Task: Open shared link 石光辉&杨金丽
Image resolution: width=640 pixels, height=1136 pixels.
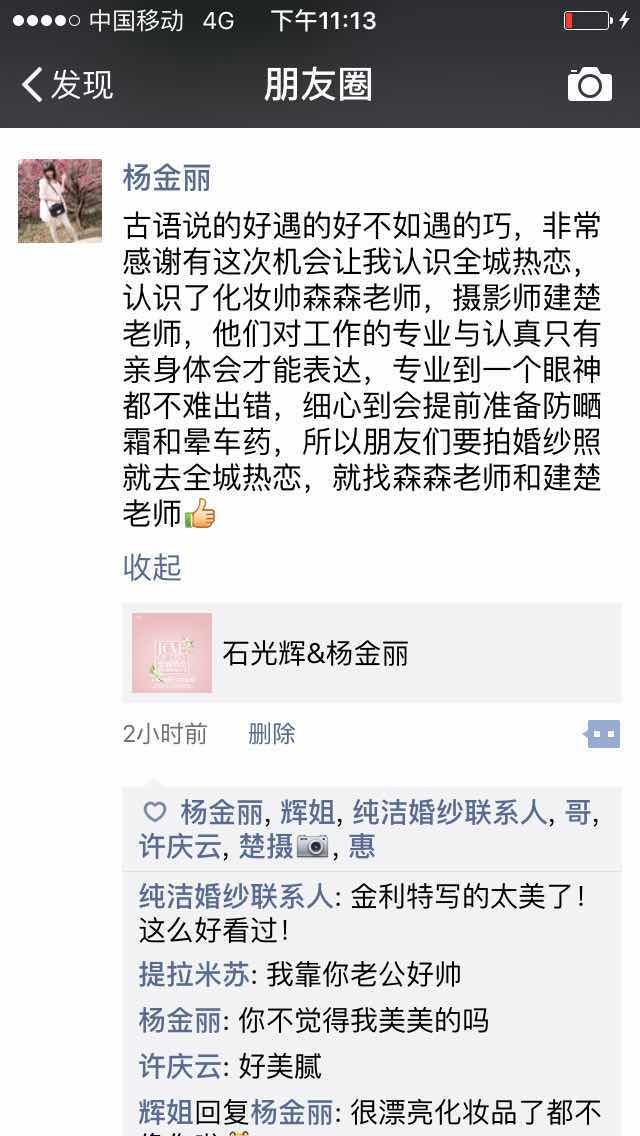Action: [x=372, y=653]
